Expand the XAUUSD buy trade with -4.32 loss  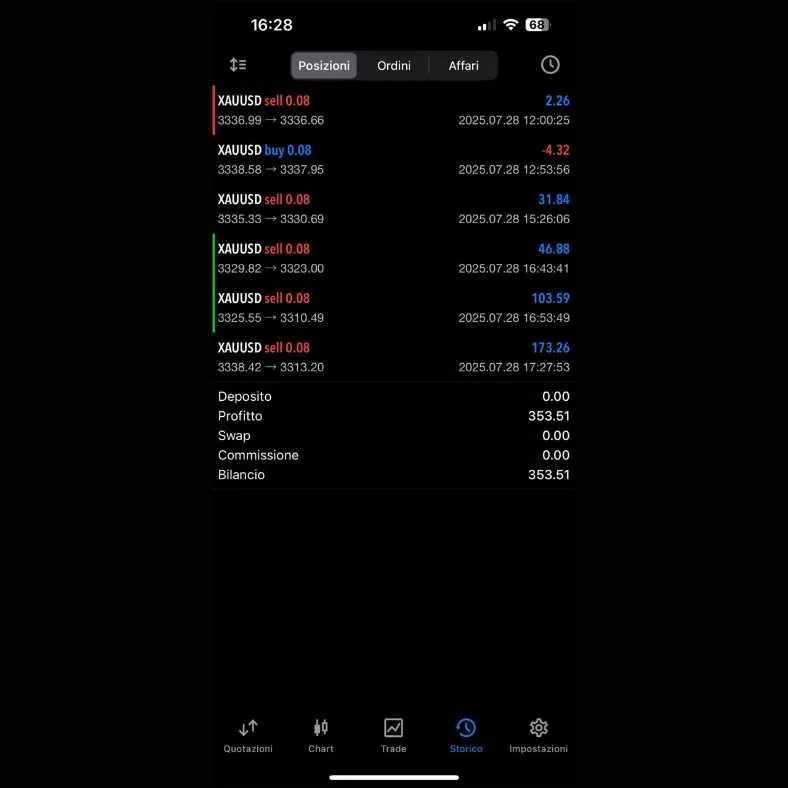click(393, 160)
